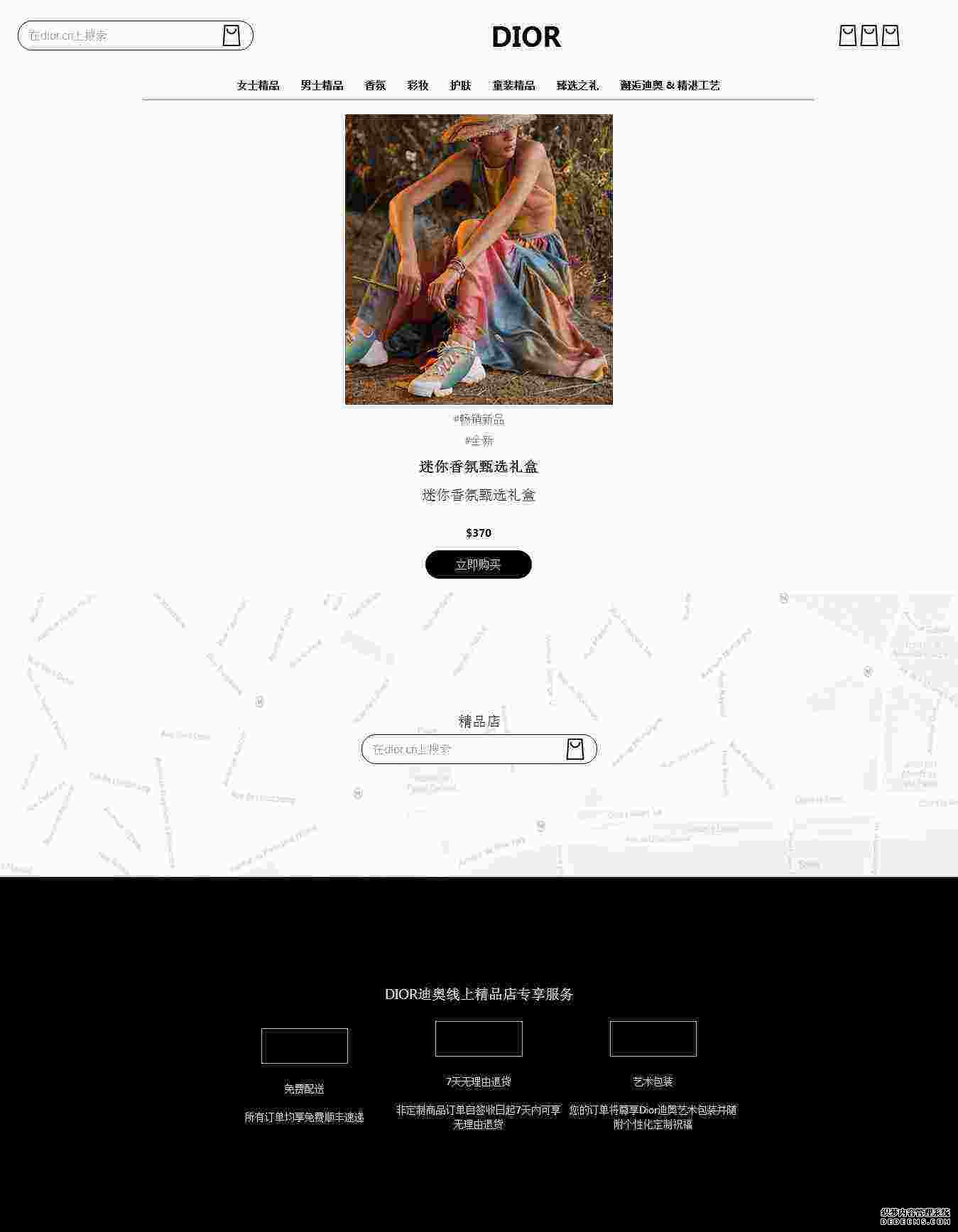The width and height of the screenshot is (958, 1232).
Task: Tap the 立即购买 button
Action: pos(479,565)
